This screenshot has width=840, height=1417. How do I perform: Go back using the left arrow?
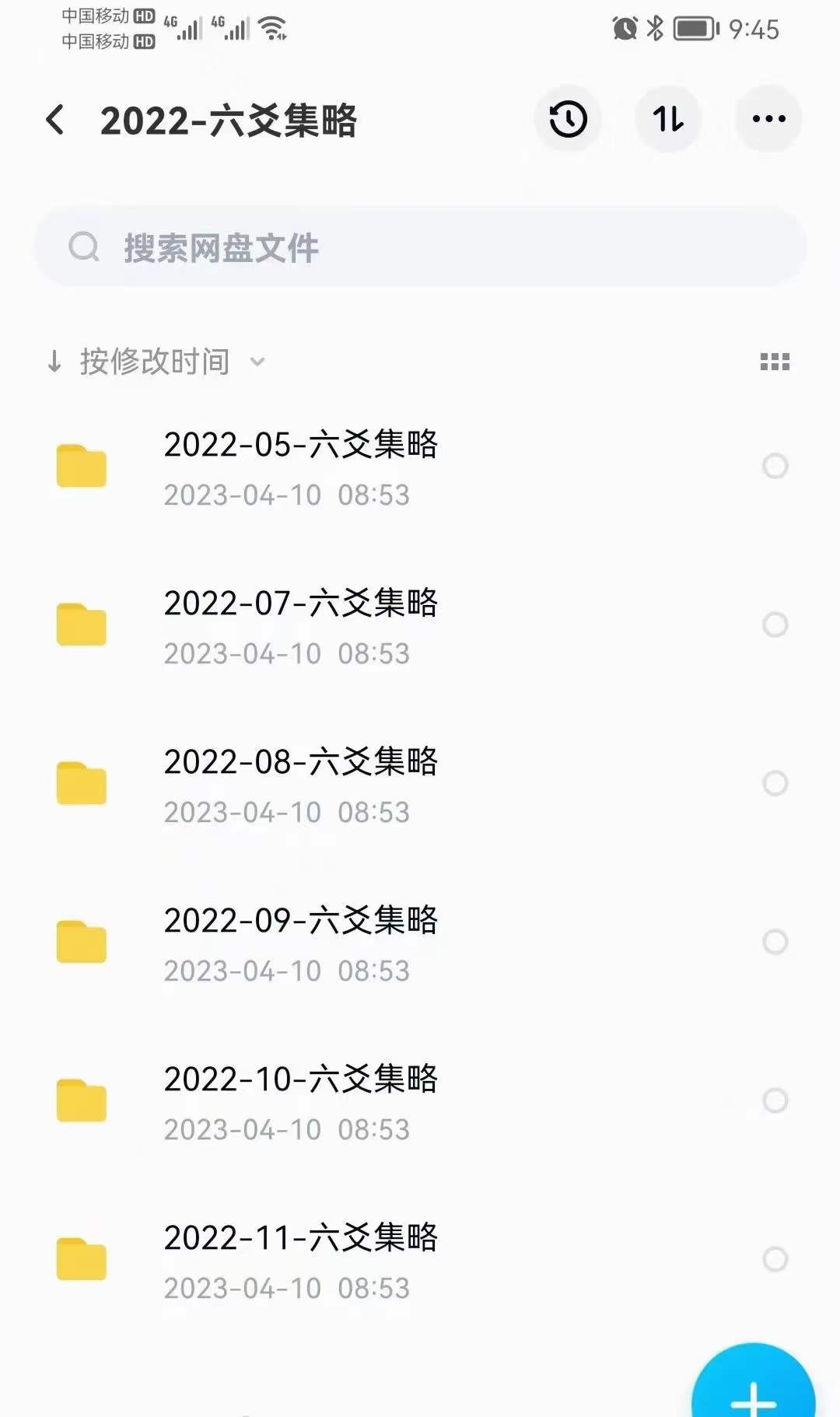point(54,119)
